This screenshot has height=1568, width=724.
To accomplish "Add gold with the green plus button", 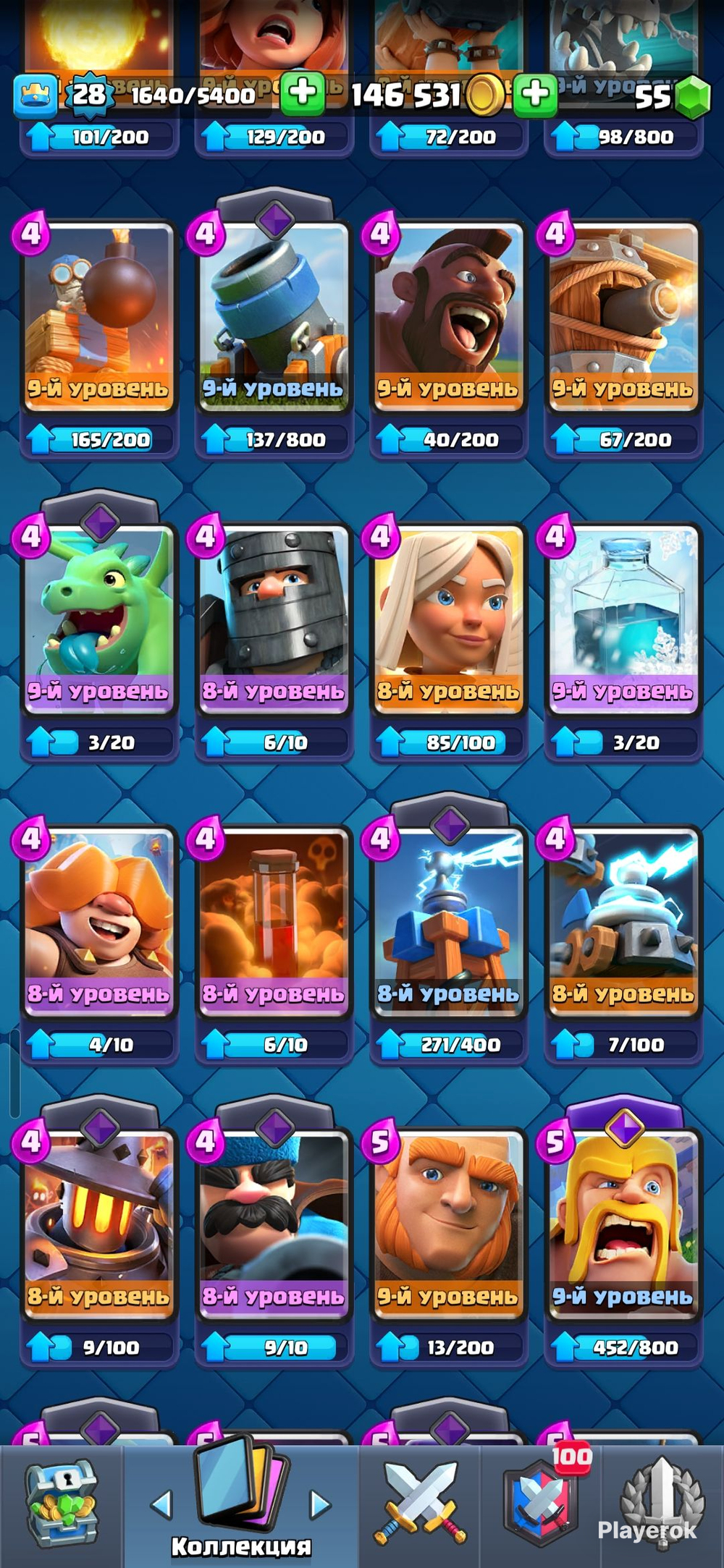I will click(x=535, y=93).
